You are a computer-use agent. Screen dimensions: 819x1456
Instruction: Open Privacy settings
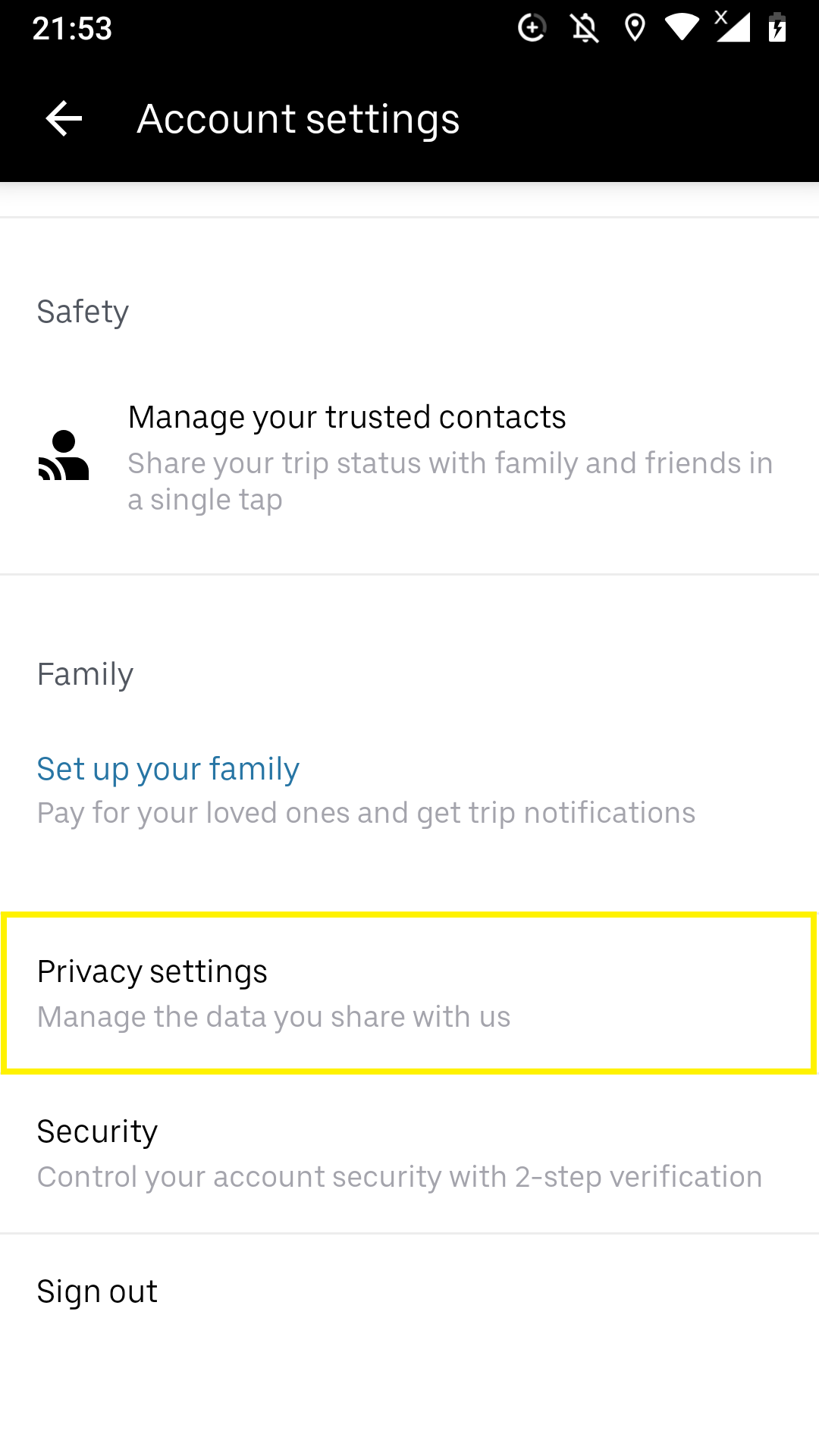[x=409, y=993]
